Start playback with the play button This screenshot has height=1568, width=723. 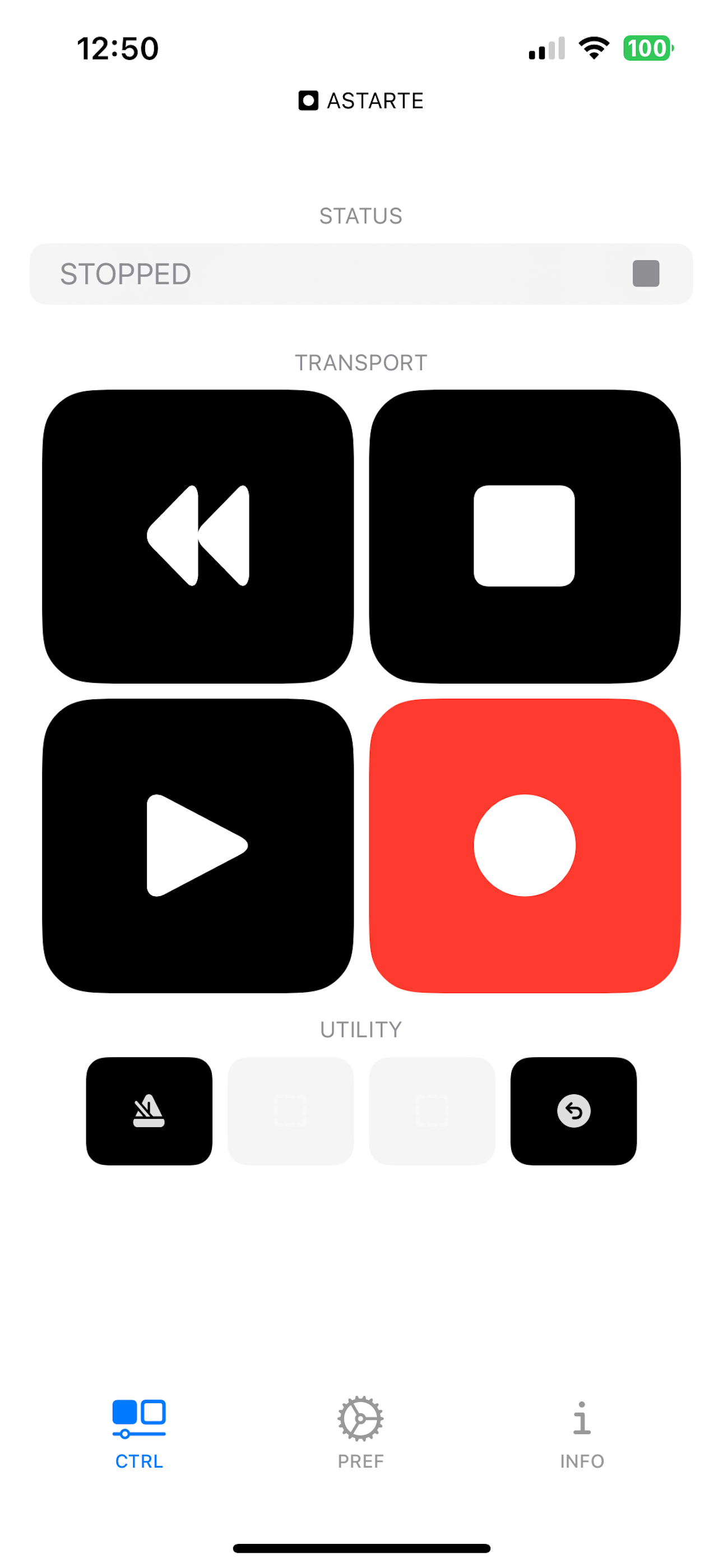tap(198, 846)
